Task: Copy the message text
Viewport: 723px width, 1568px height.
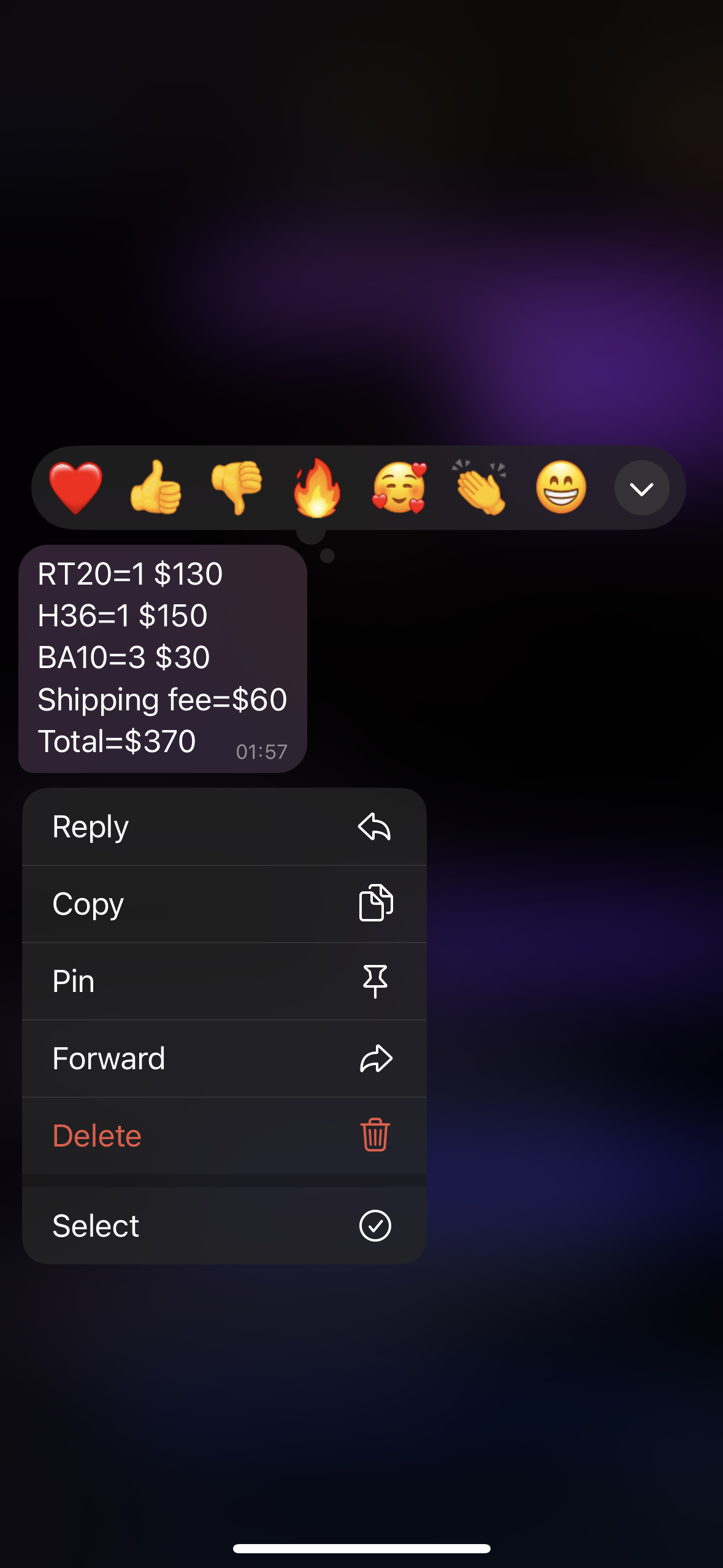Action: [224, 904]
